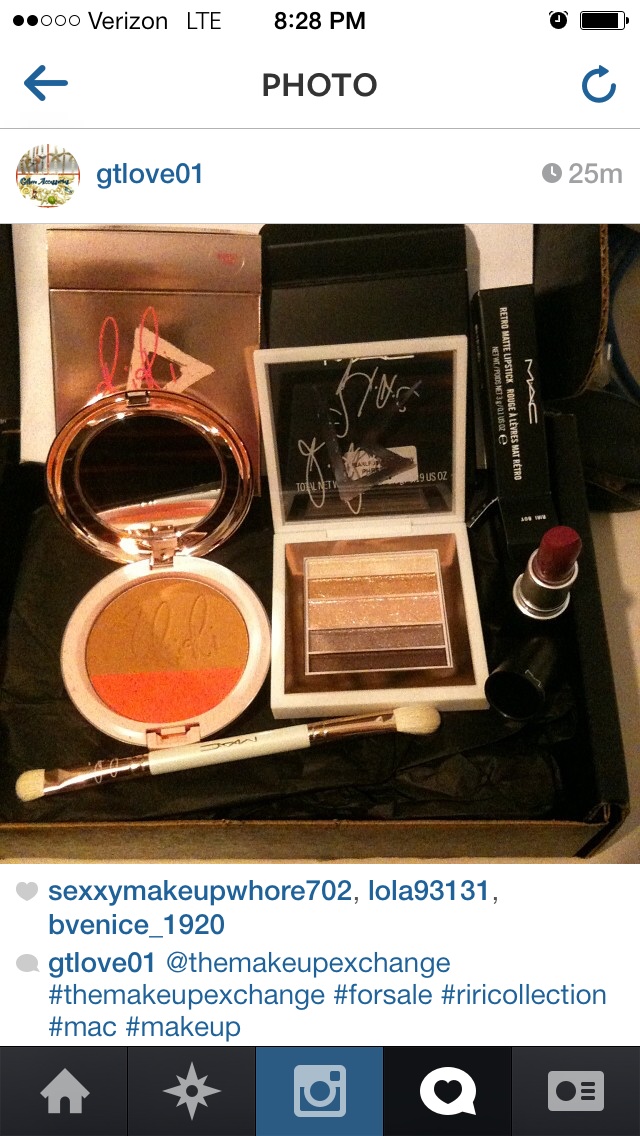Open the posted makeup photo
Image resolution: width=640 pixels, height=1136 pixels.
pyautogui.click(x=320, y=543)
